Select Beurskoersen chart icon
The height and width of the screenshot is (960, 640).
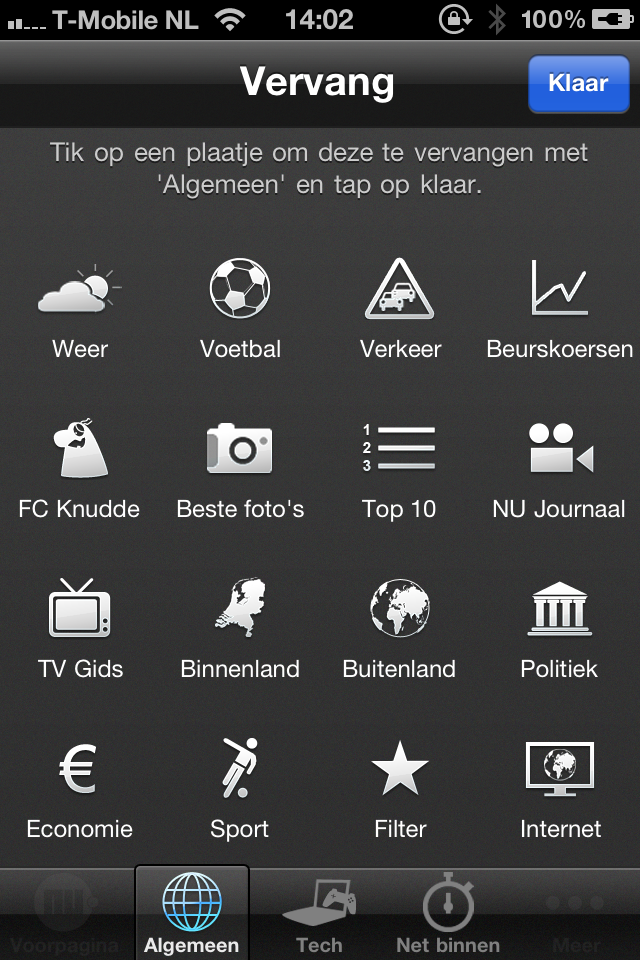coord(560,290)
